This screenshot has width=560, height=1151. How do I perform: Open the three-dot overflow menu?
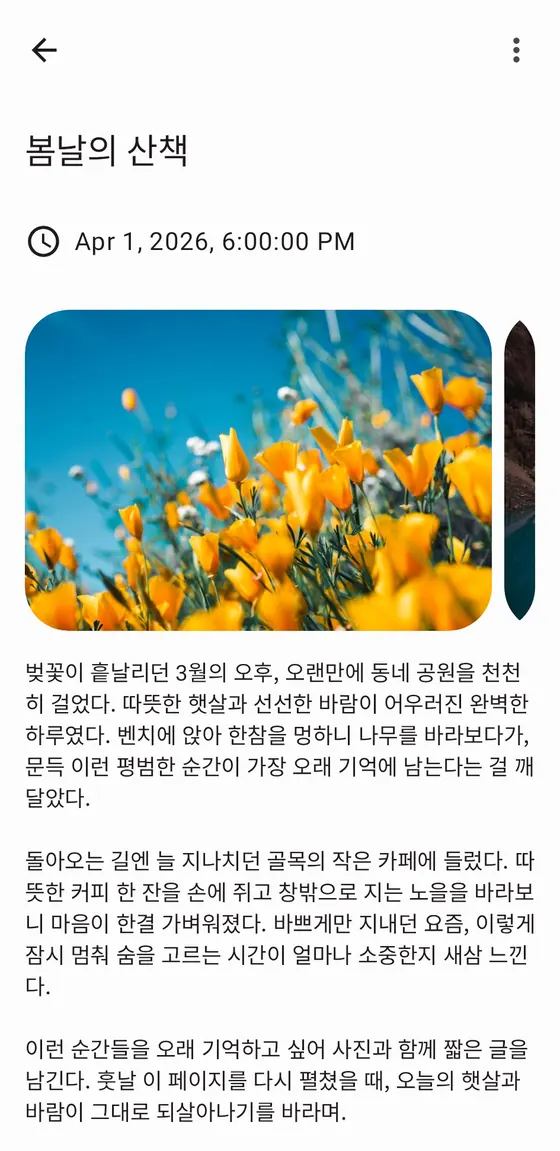516,50
